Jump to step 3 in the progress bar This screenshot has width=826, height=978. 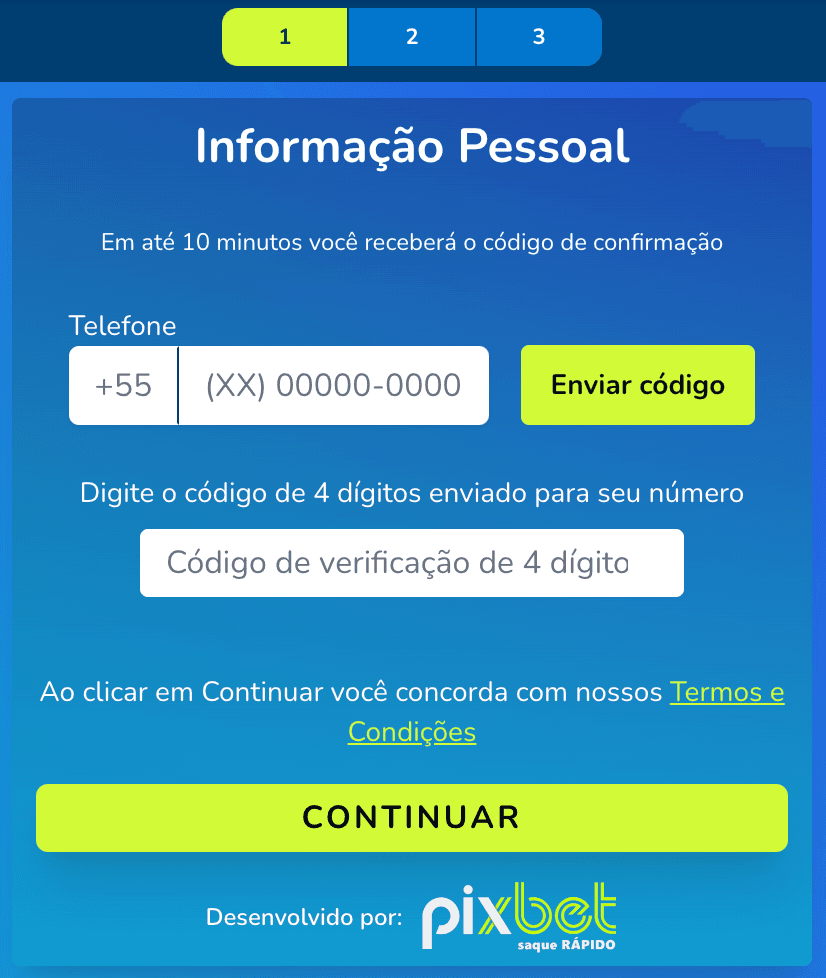click(x=539, y=37)
